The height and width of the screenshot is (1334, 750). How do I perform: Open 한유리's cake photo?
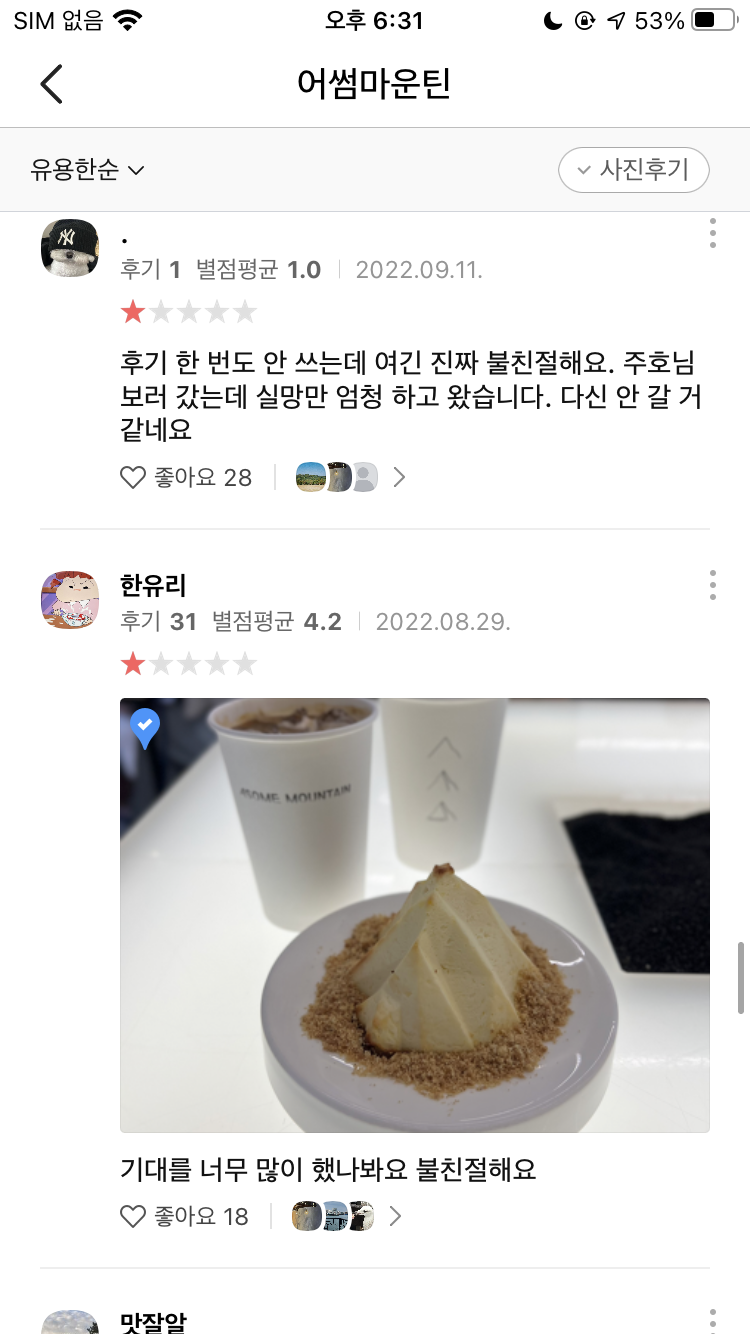click(x=414, y=914)
